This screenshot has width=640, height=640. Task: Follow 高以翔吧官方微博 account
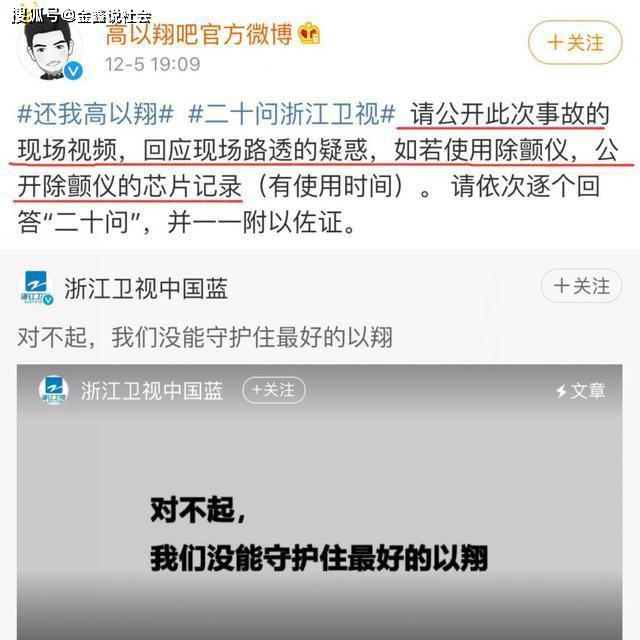pyautogui.click(x=577, y=42)
